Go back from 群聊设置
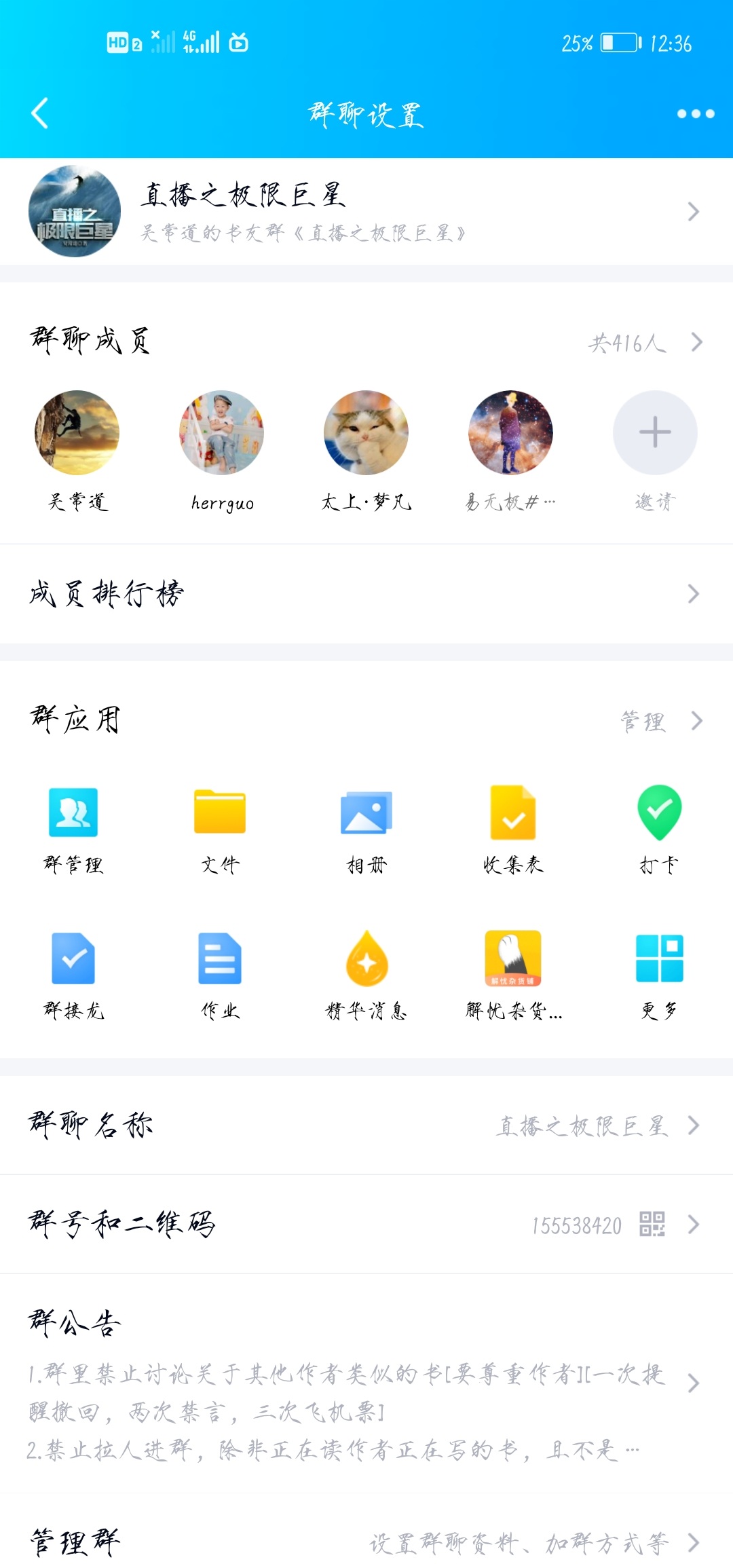Viewport: 733px width, 1568px height. click(41, 113)
